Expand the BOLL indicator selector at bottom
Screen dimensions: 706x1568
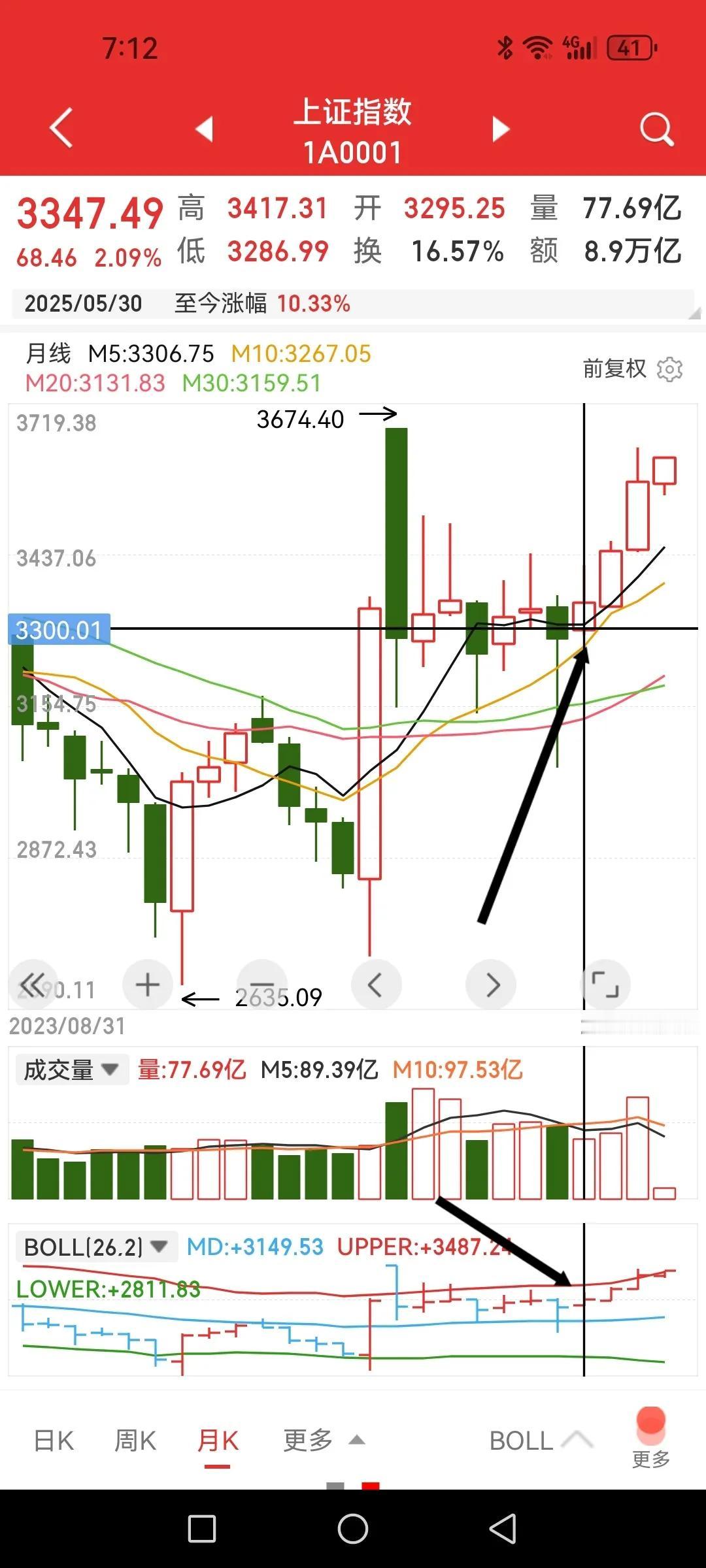(541, 1440)
